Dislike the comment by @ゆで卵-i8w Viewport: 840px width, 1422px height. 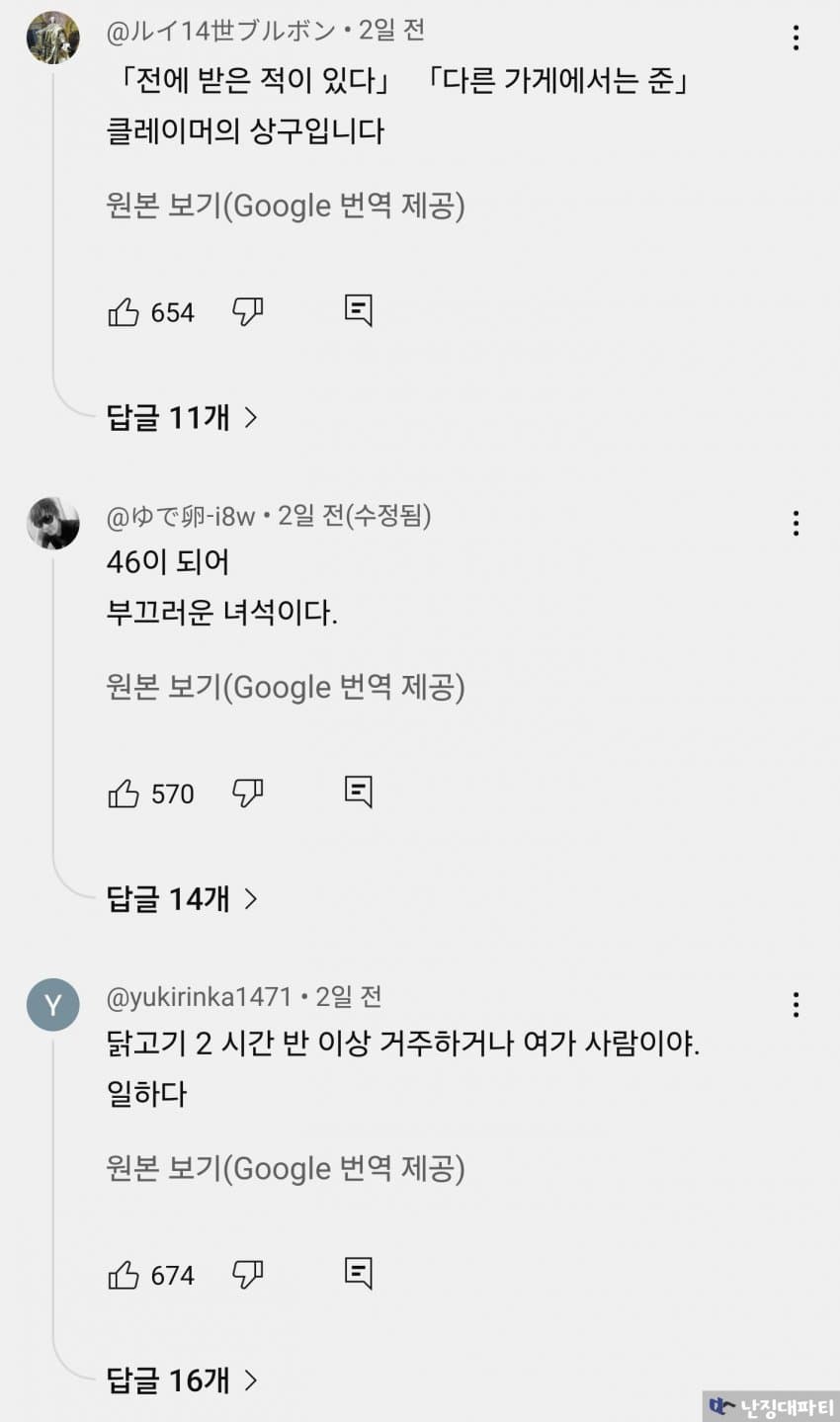(x=247, y=794)
